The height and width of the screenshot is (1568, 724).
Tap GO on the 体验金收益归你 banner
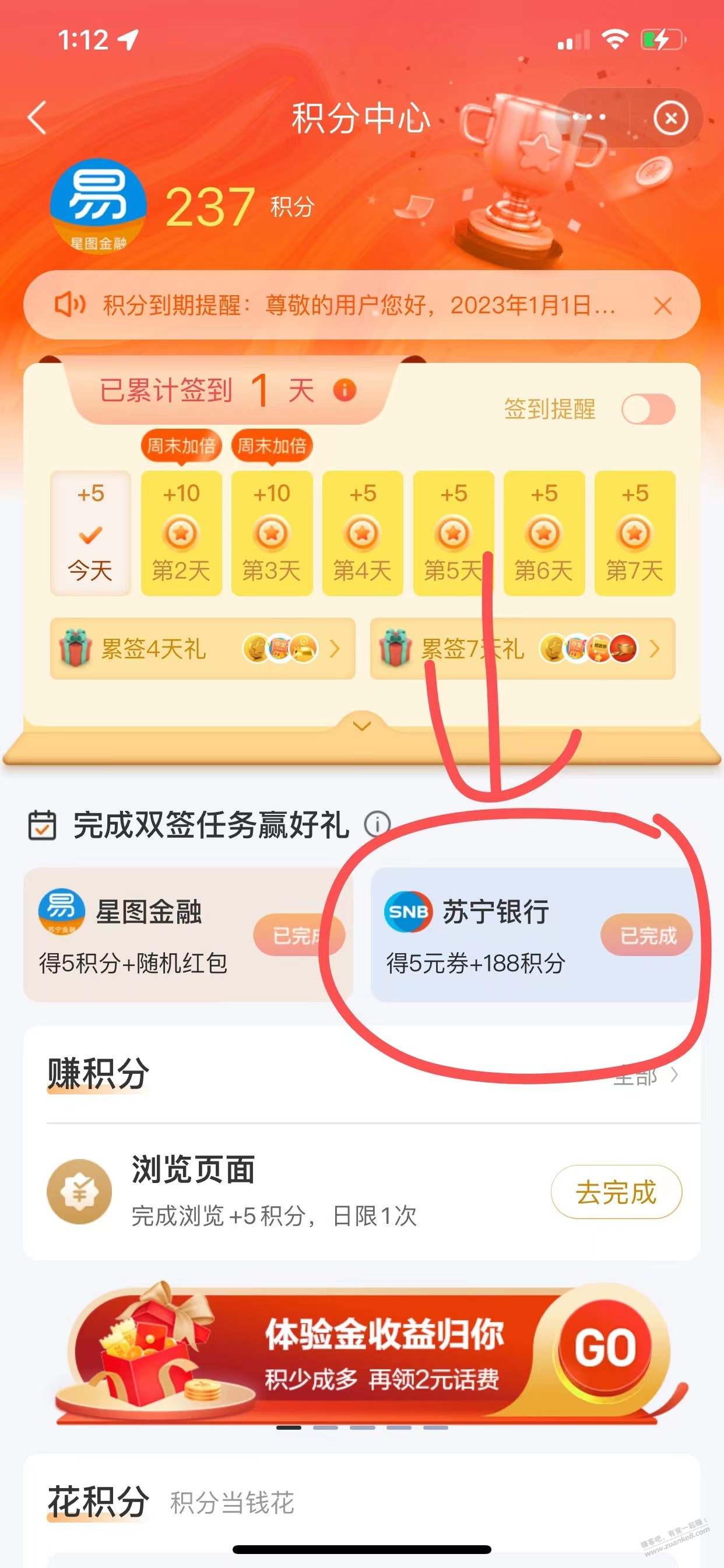[605, 1347]
